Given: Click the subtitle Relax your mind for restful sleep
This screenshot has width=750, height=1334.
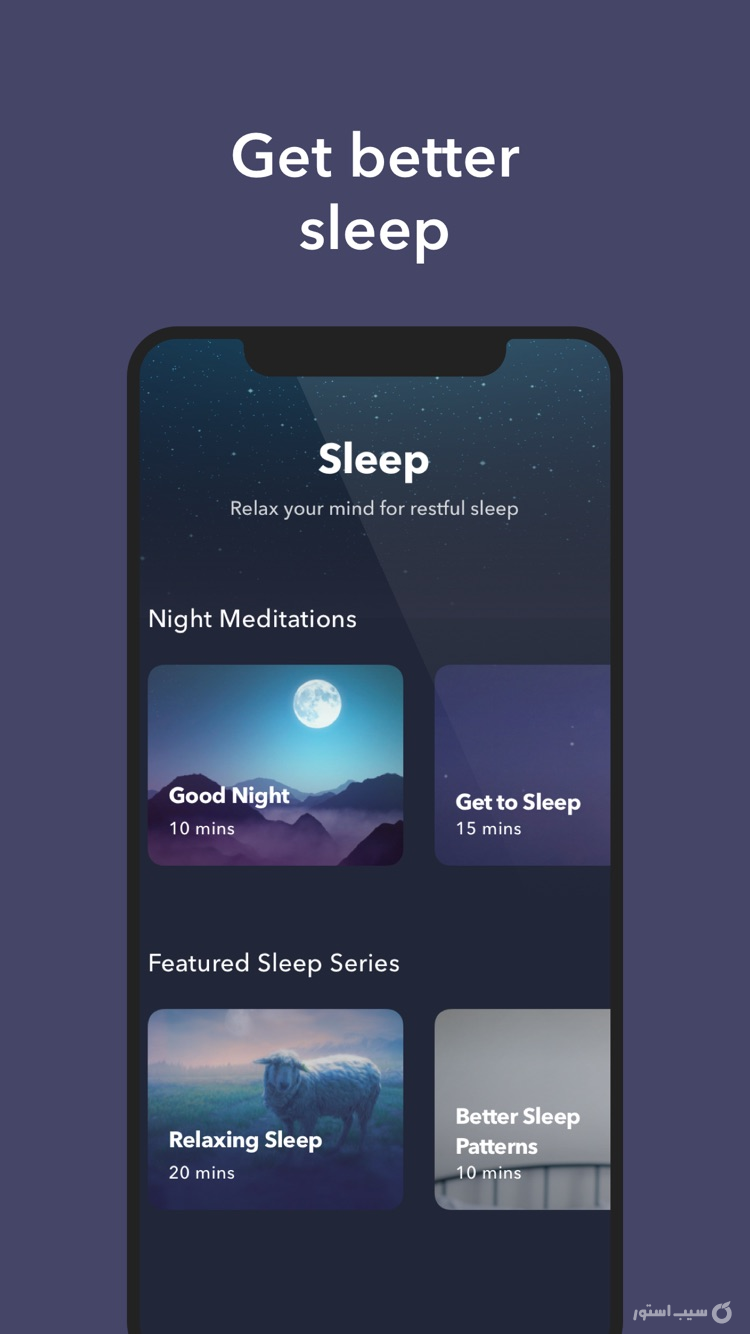Looking at the screenshot, I should 373,508.
